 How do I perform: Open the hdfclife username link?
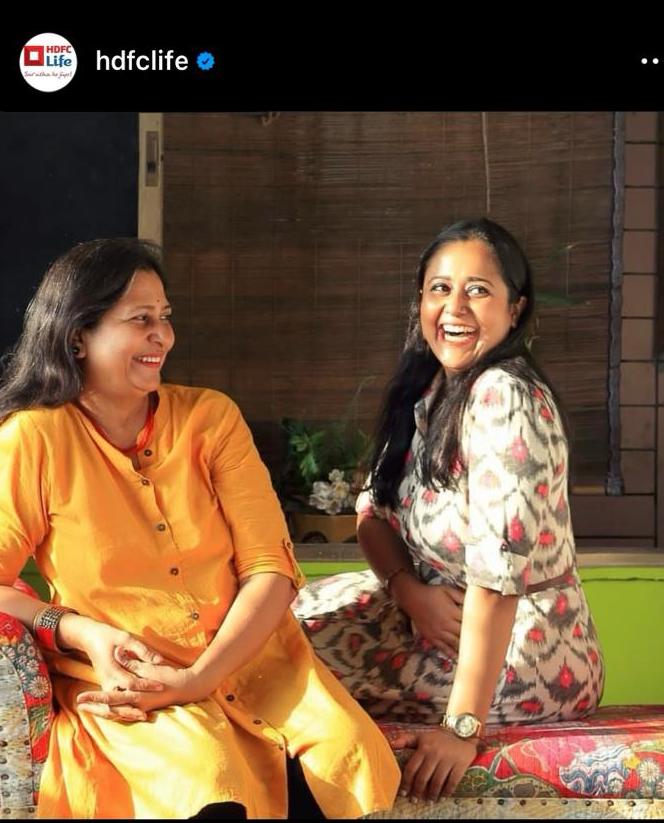(141, 61)
